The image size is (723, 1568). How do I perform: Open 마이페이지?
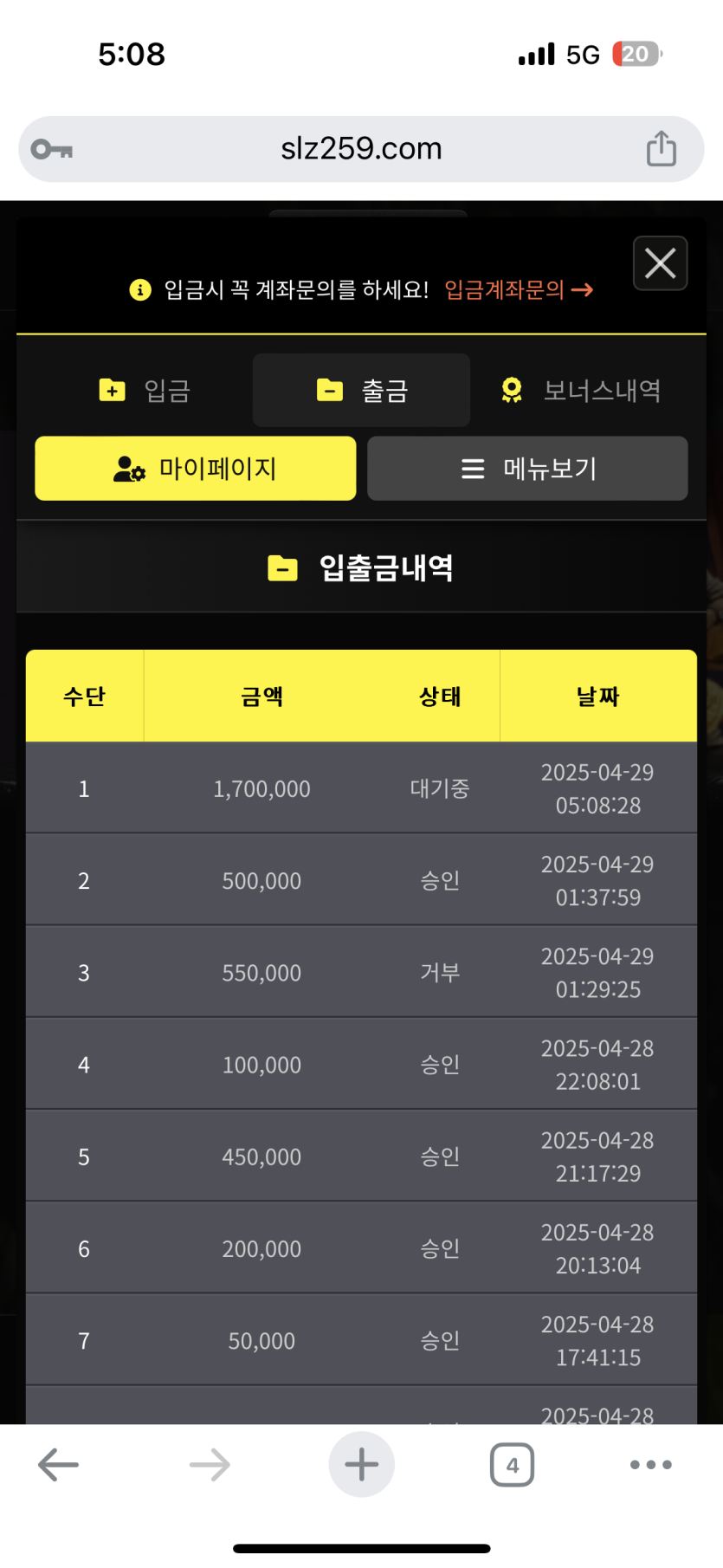click(x=196, y=469)
